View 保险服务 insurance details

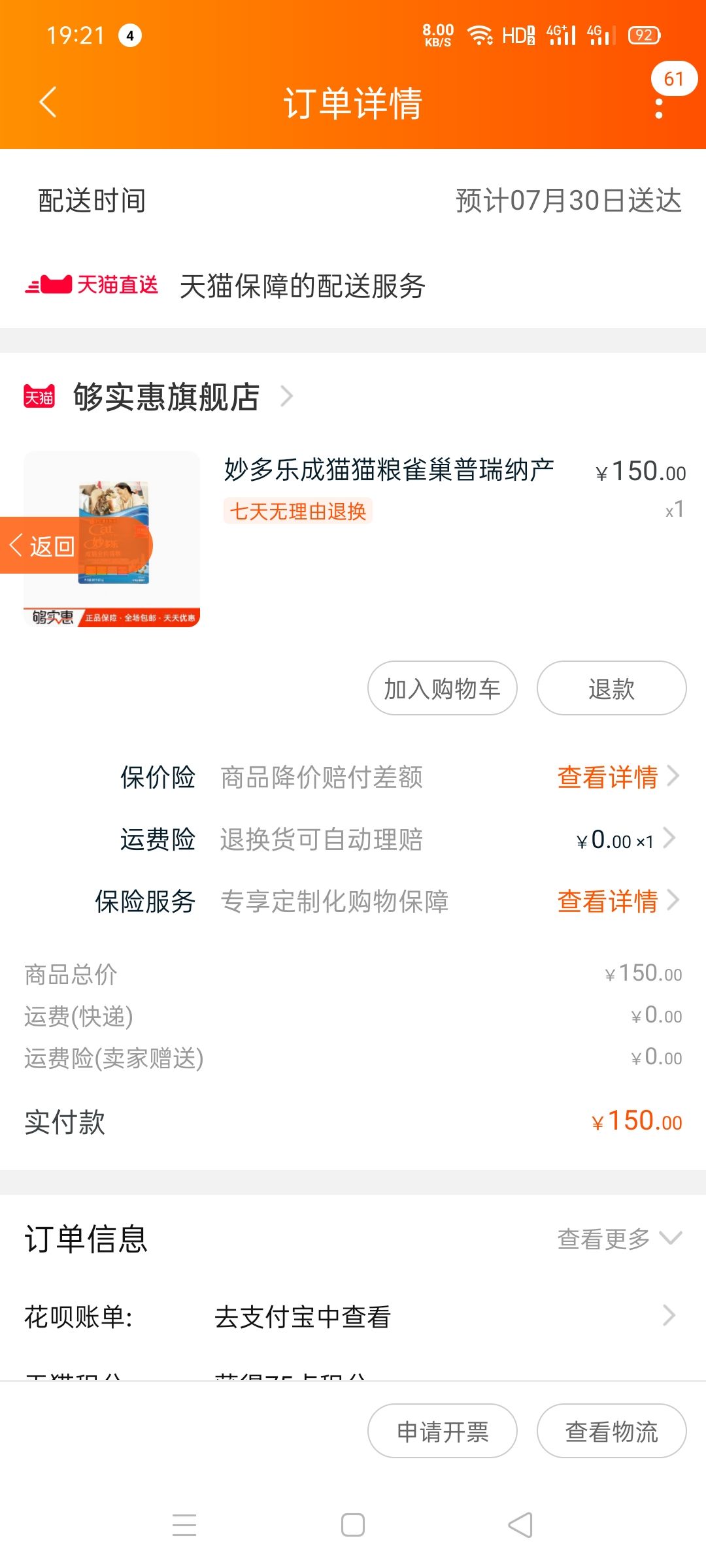click(606, 902)
